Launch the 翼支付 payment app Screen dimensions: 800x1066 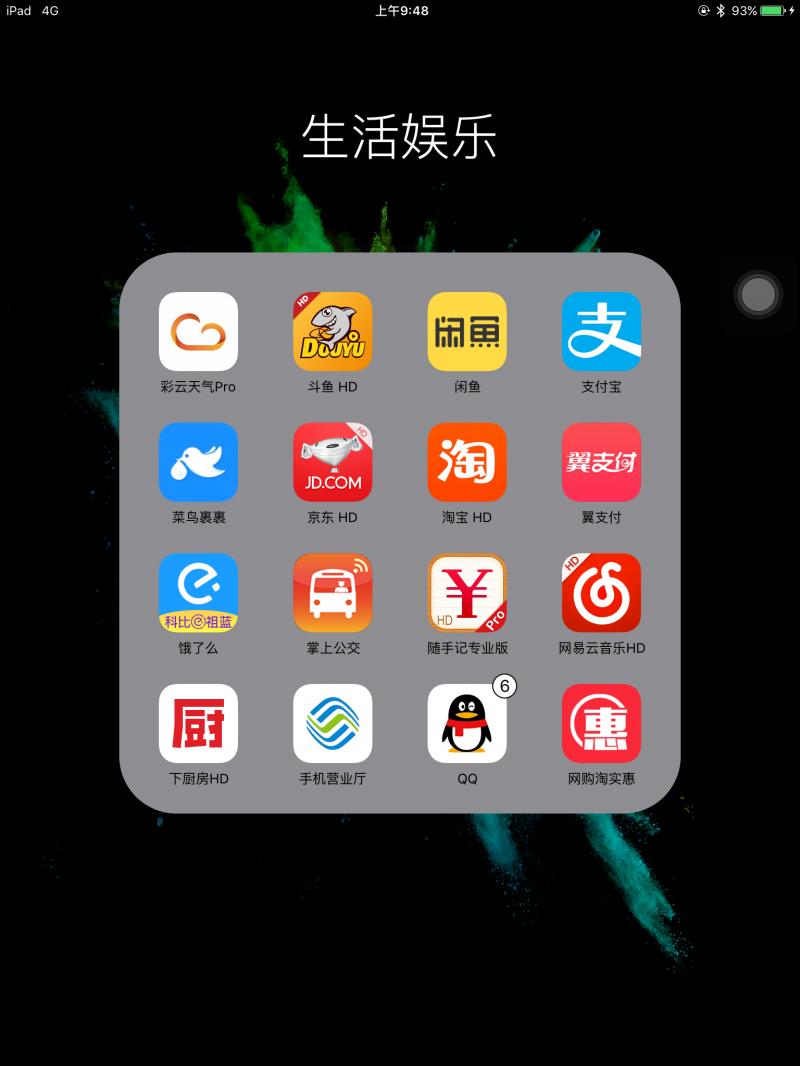coord(600,462)
